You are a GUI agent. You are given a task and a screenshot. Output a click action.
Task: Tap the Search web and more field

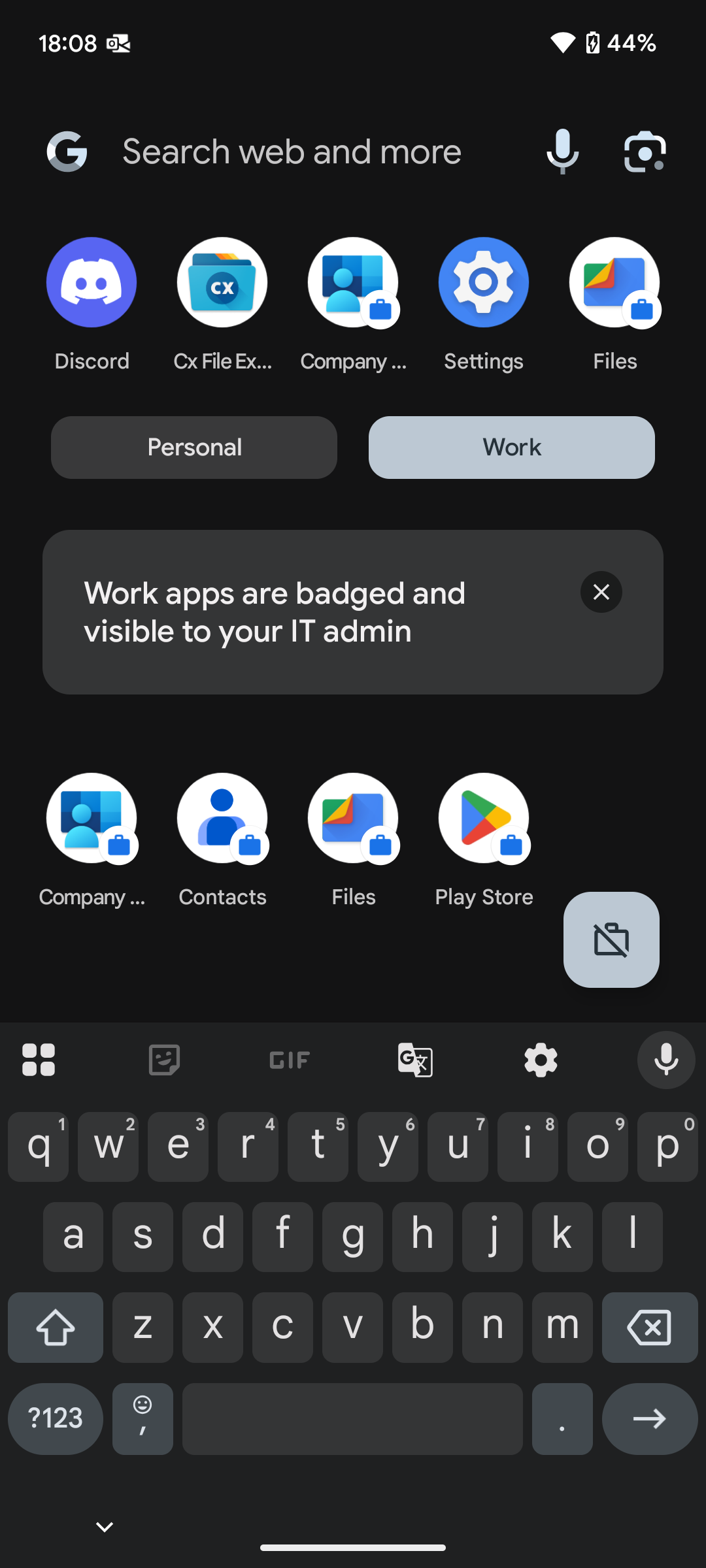tap(292, 152)
